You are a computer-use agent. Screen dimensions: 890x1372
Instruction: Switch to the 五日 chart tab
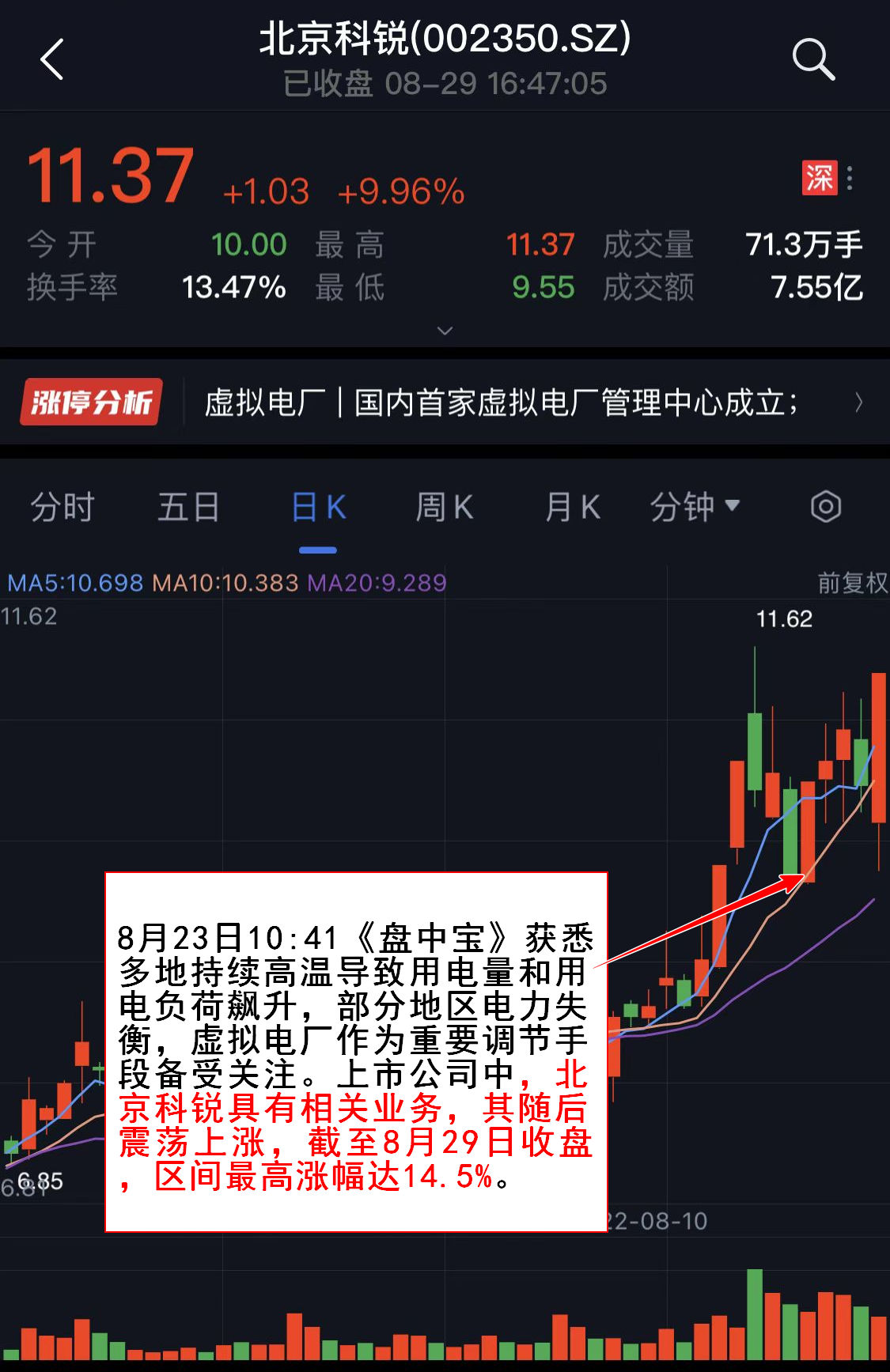point(188,507)
